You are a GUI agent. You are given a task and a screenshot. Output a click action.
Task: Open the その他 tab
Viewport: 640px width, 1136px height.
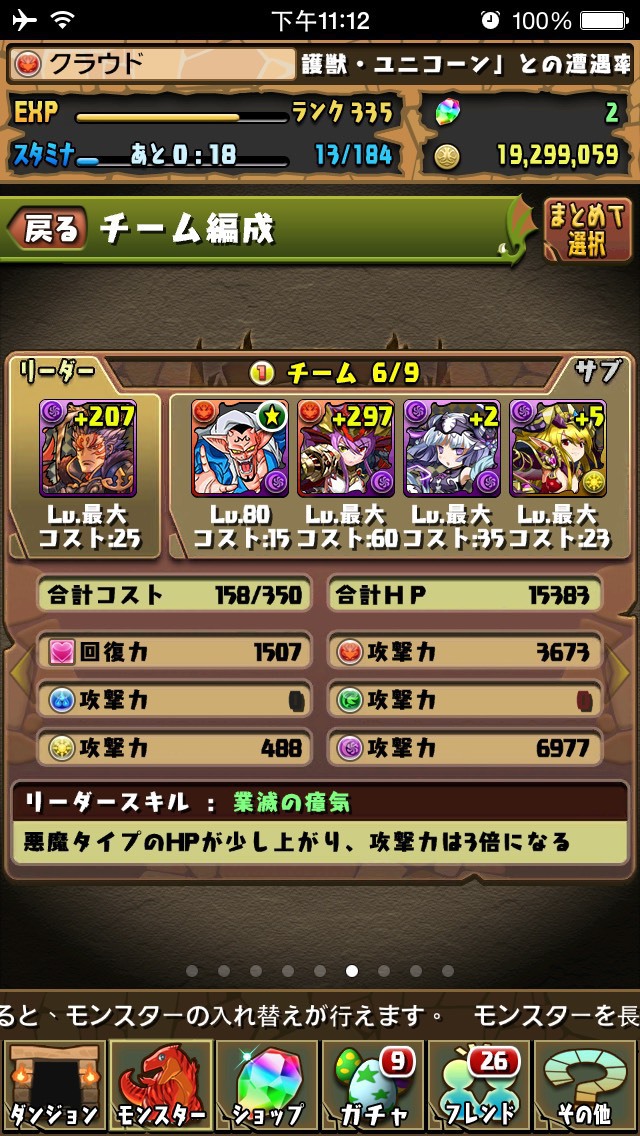586,1087
